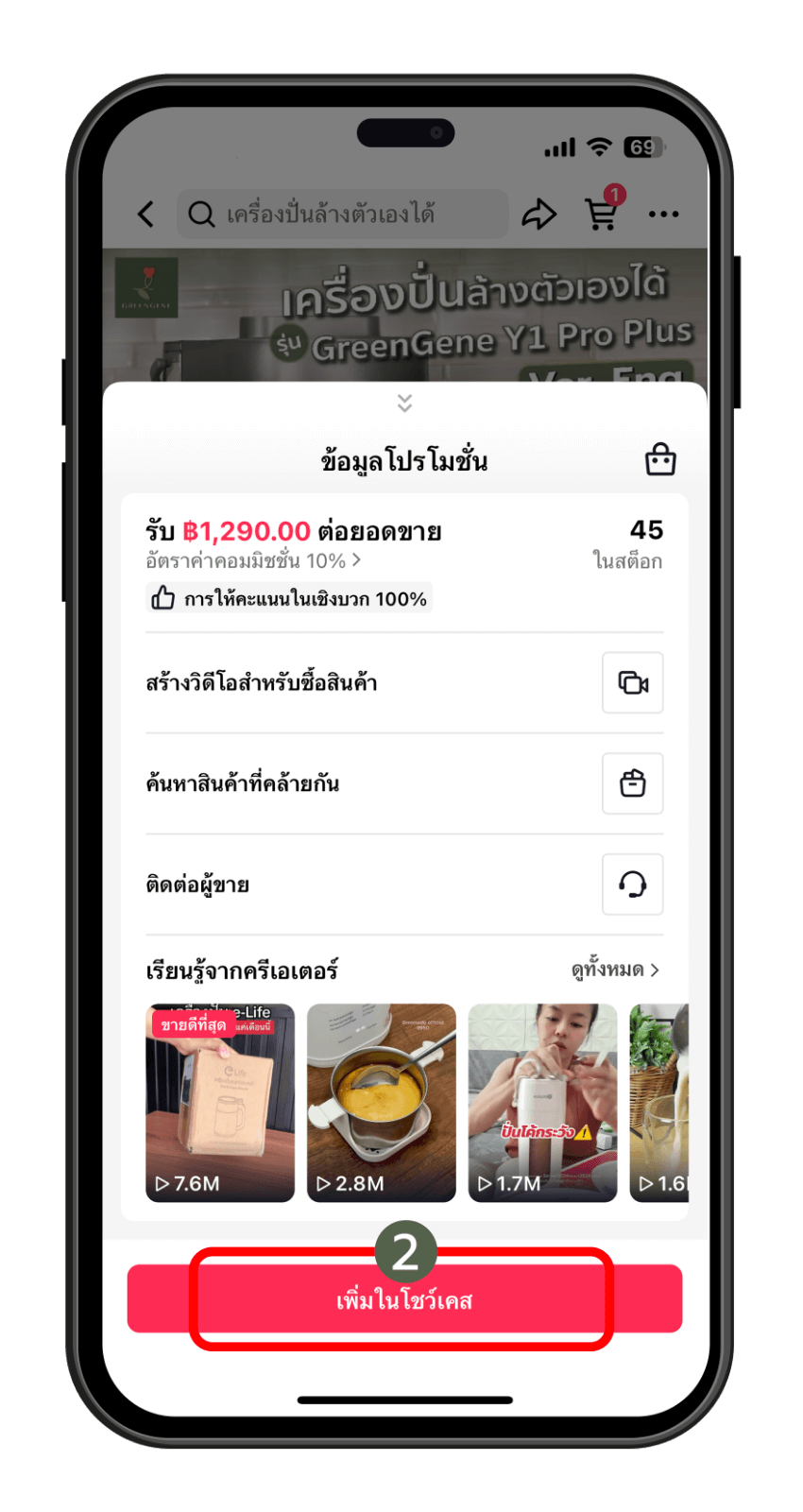803x1512 pixels.
Task: View commission rate 10% details
Action: pos(253,560)
